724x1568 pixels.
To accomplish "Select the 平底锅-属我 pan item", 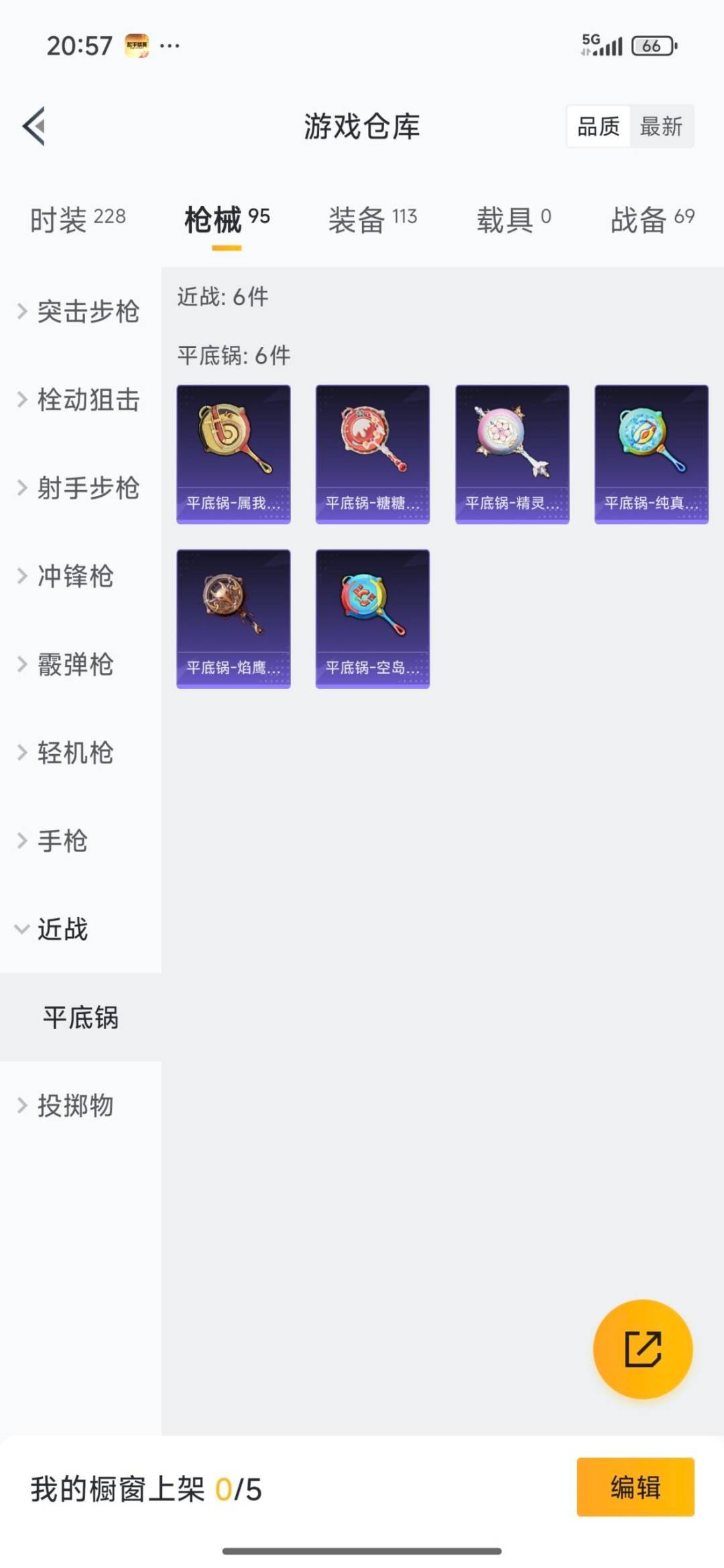I will pos(234,453).
